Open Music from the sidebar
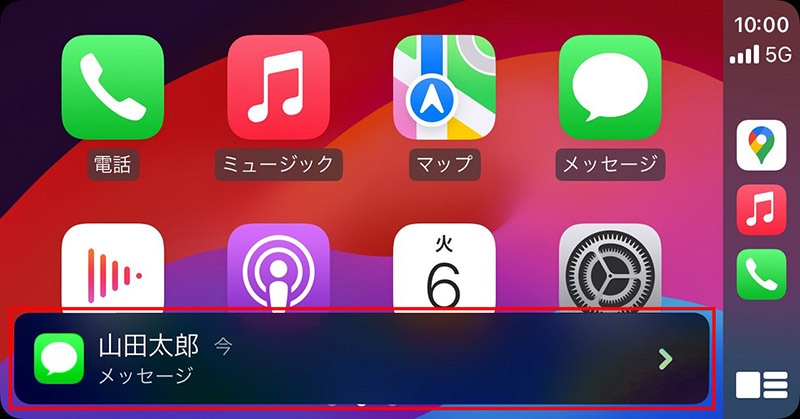The image size is (800, 419). coord(762,210)
